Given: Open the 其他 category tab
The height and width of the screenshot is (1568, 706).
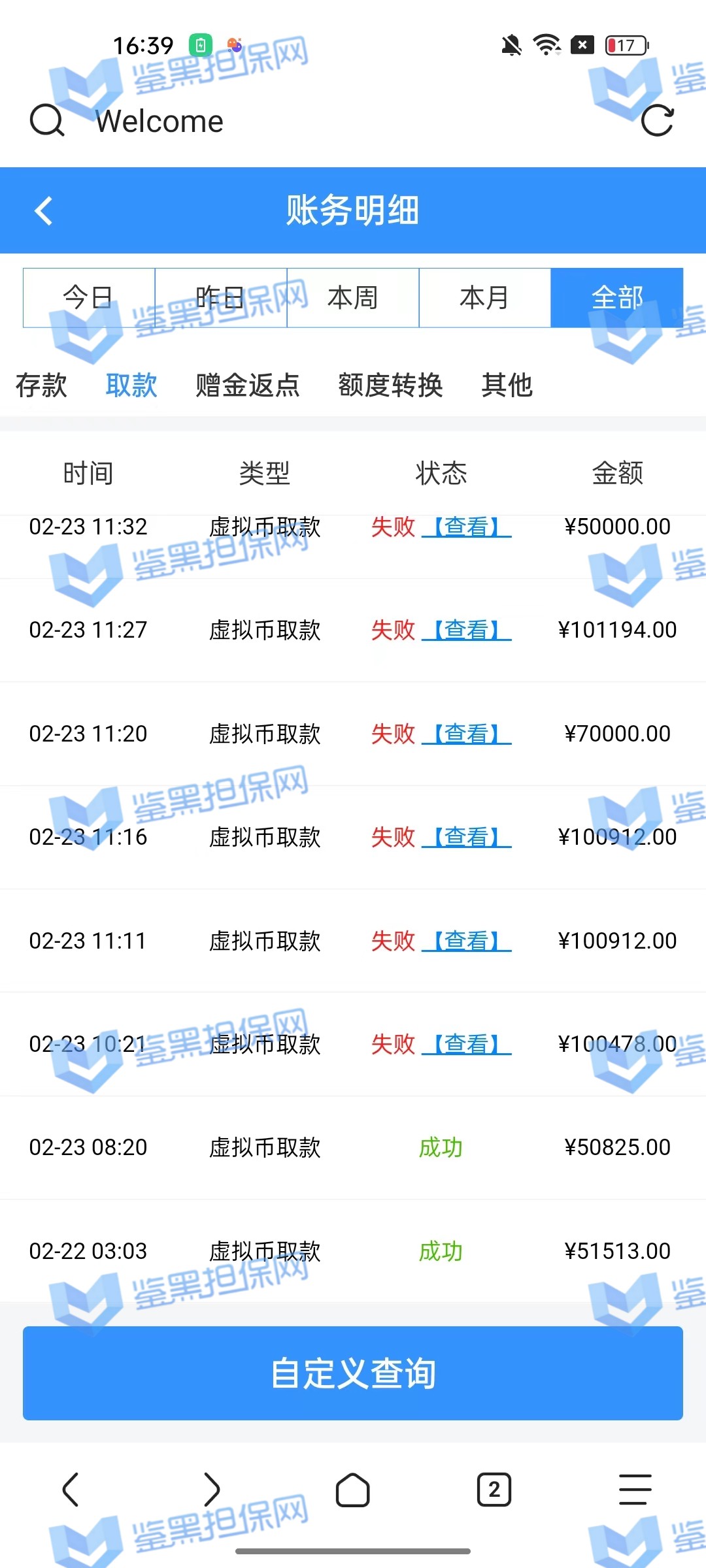Looking at the screenshot, I should point(507,385).
